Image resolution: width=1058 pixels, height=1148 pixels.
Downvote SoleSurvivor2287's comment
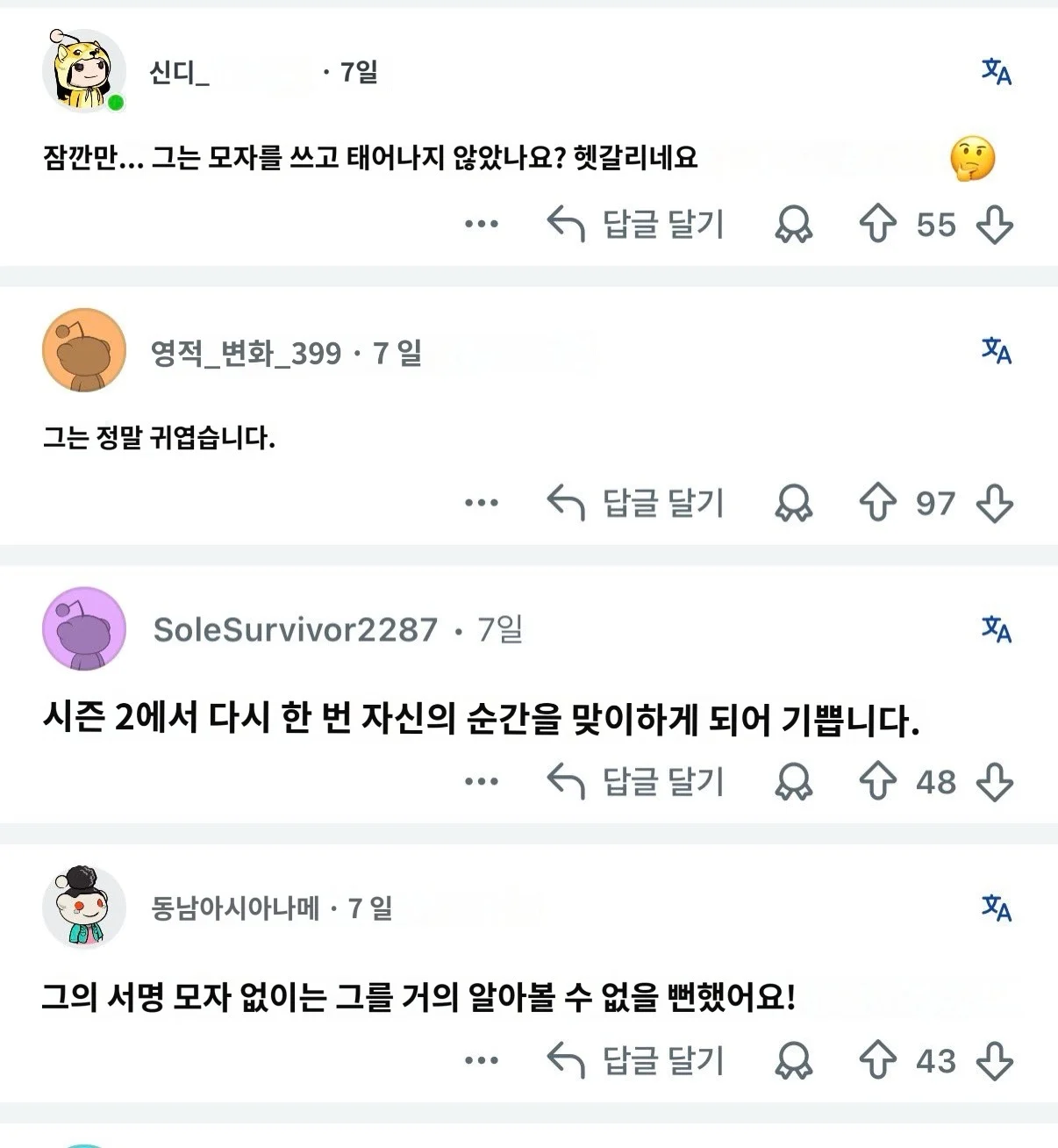pos(995,782)
